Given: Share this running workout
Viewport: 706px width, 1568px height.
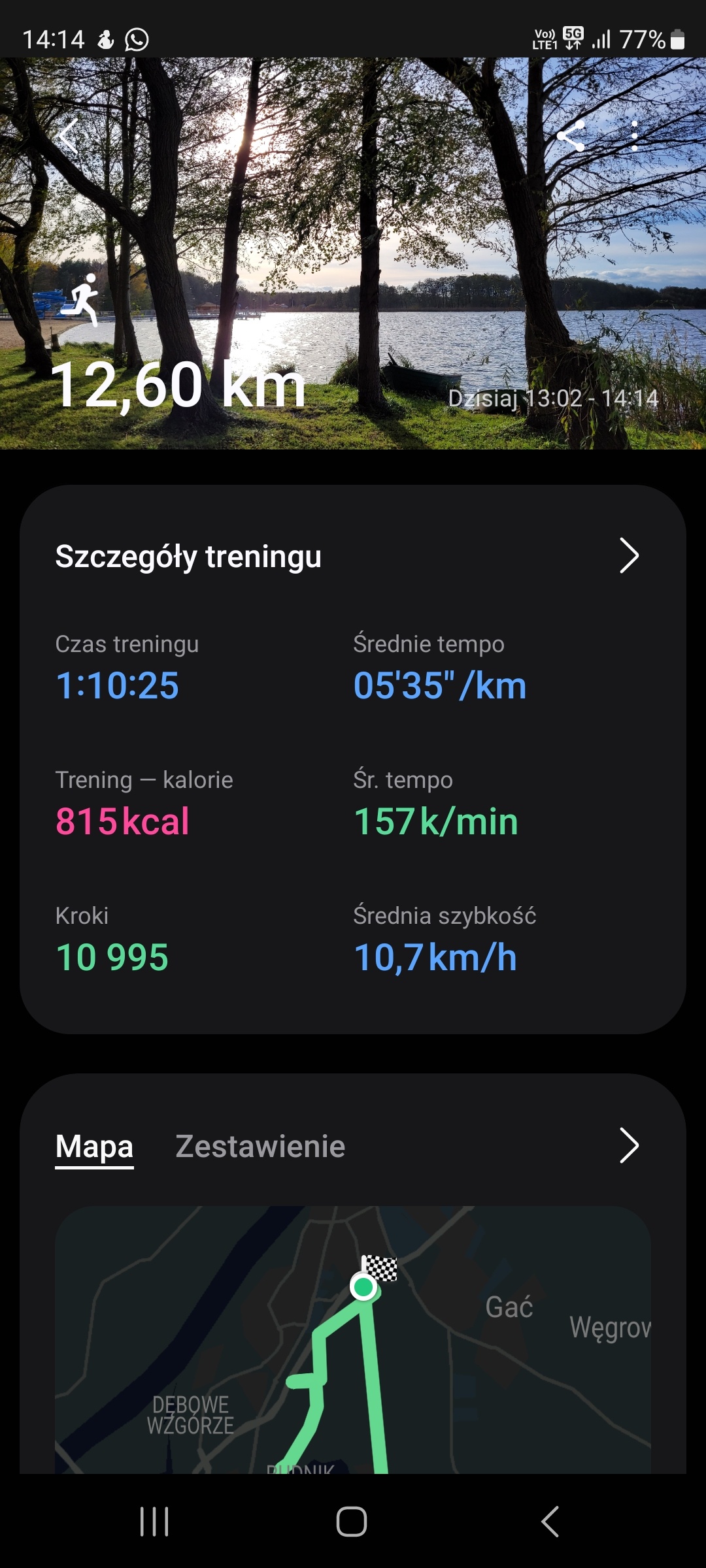Looking at the screenshot, I should coord(571,137).
